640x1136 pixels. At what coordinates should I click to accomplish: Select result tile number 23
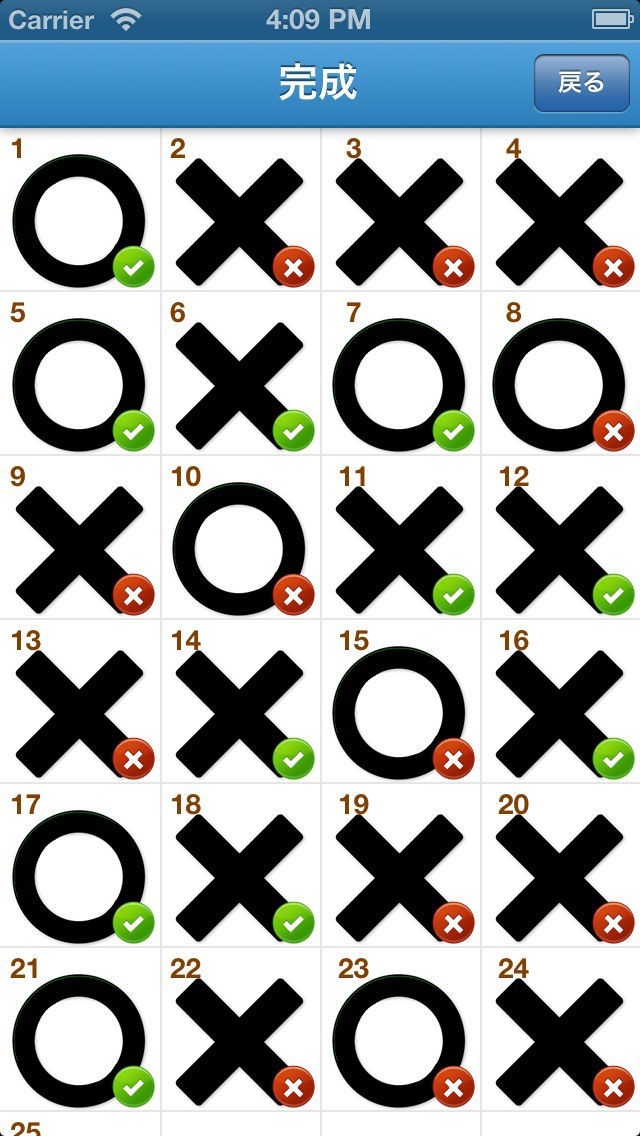coord(400,1029)
